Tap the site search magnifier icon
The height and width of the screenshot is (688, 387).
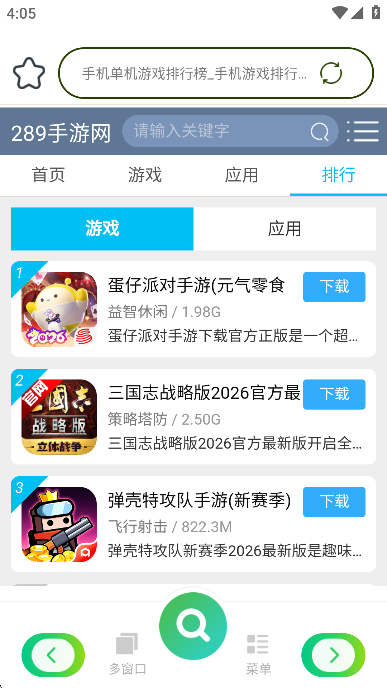(319, 131)
